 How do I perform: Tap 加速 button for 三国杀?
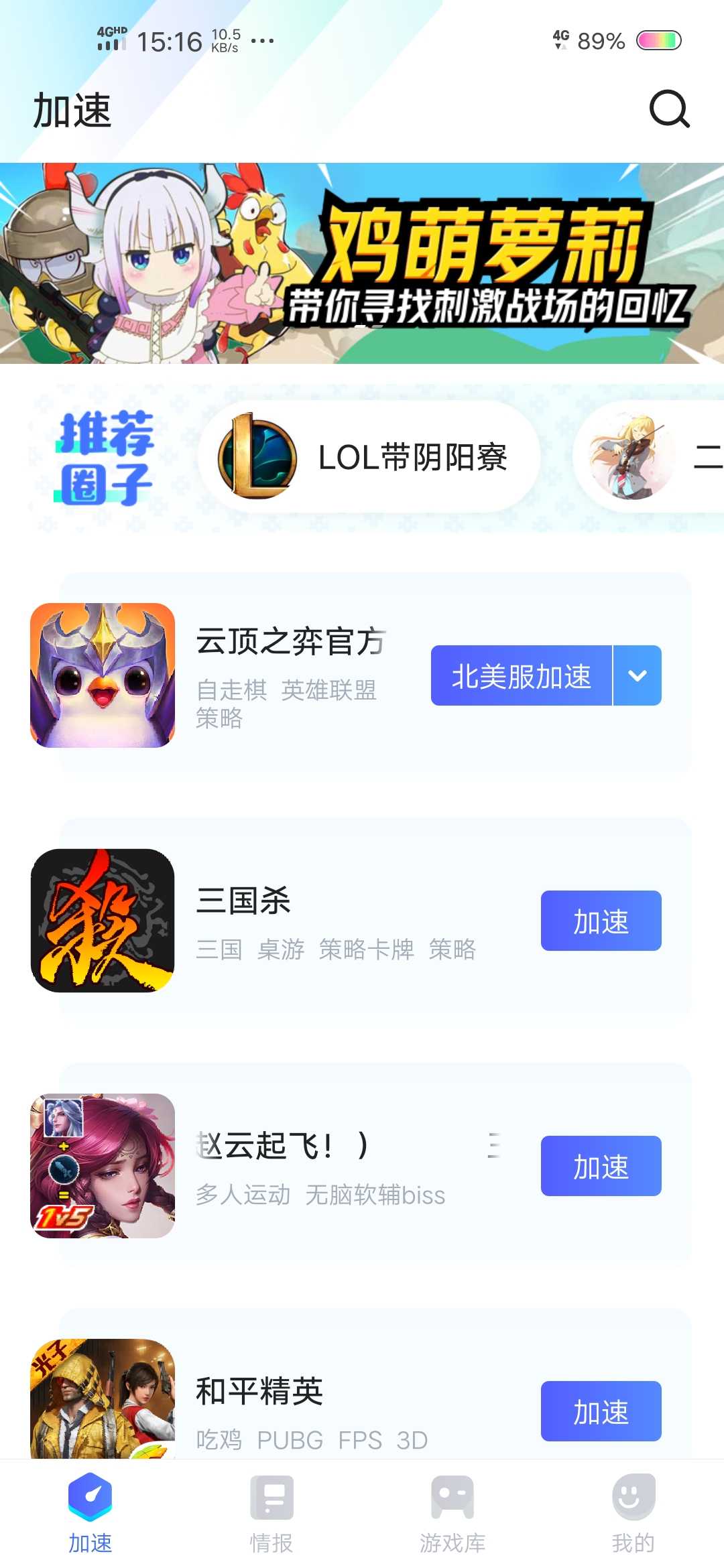601,921
